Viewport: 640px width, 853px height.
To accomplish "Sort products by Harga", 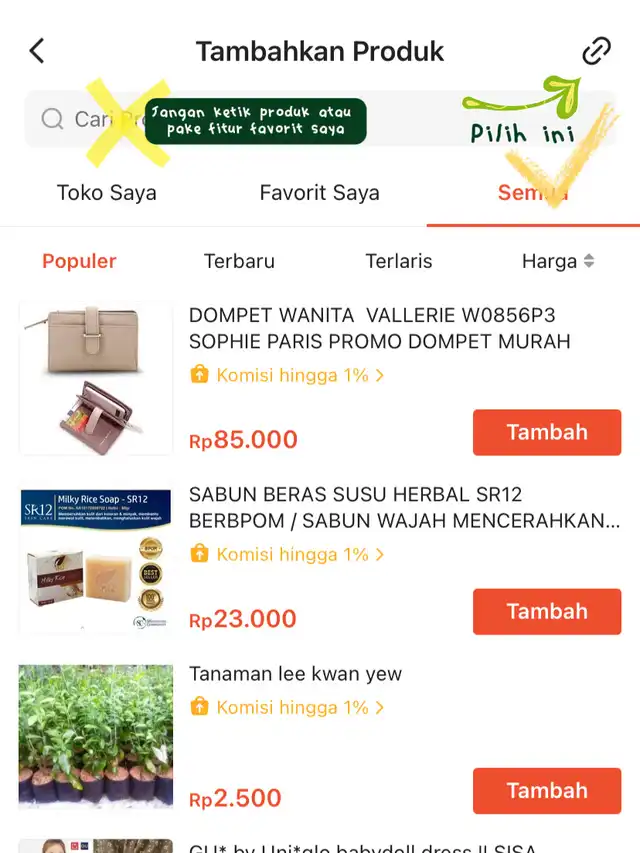I will (557, 261).
